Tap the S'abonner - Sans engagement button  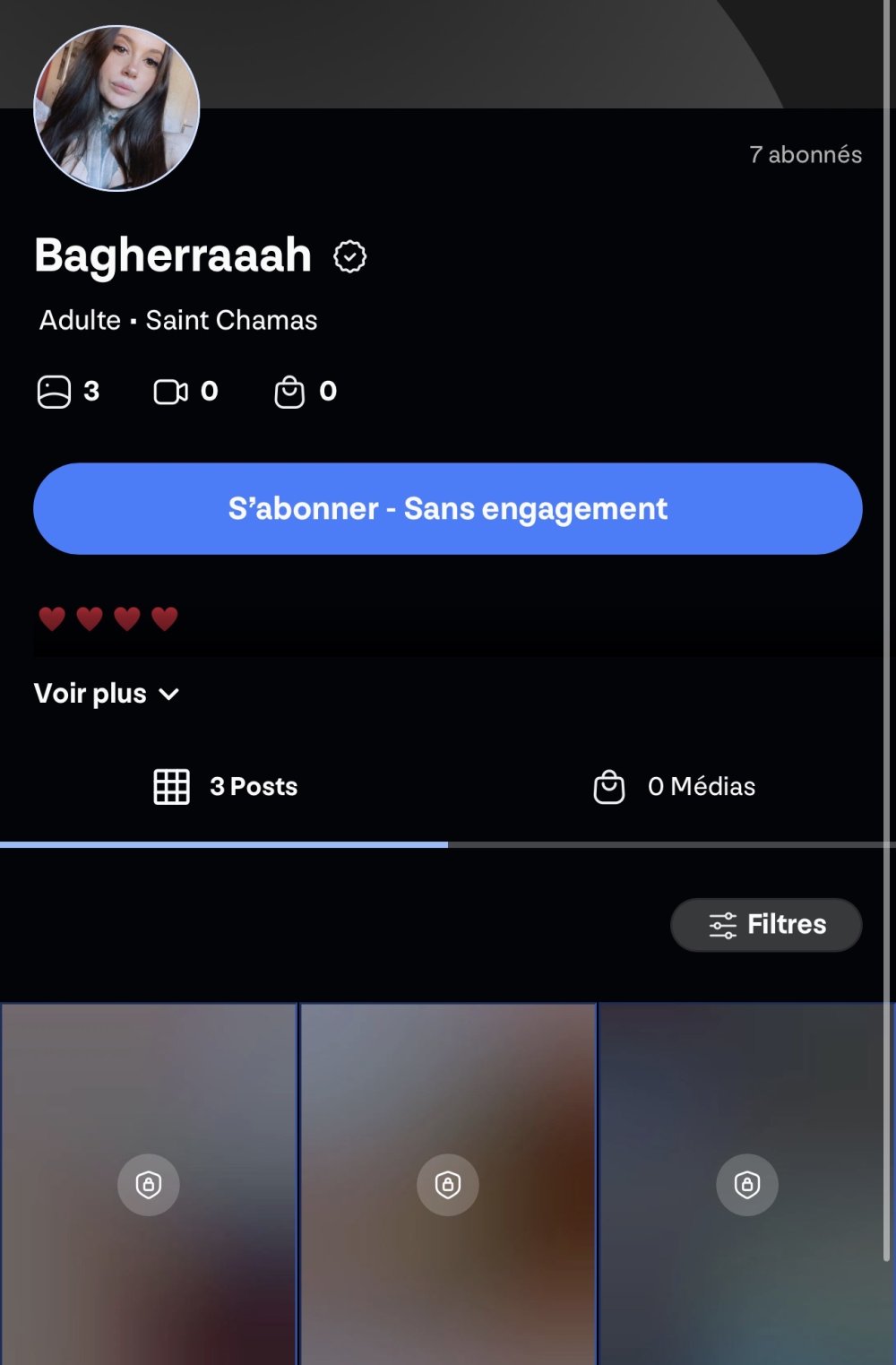coord(447,508)
